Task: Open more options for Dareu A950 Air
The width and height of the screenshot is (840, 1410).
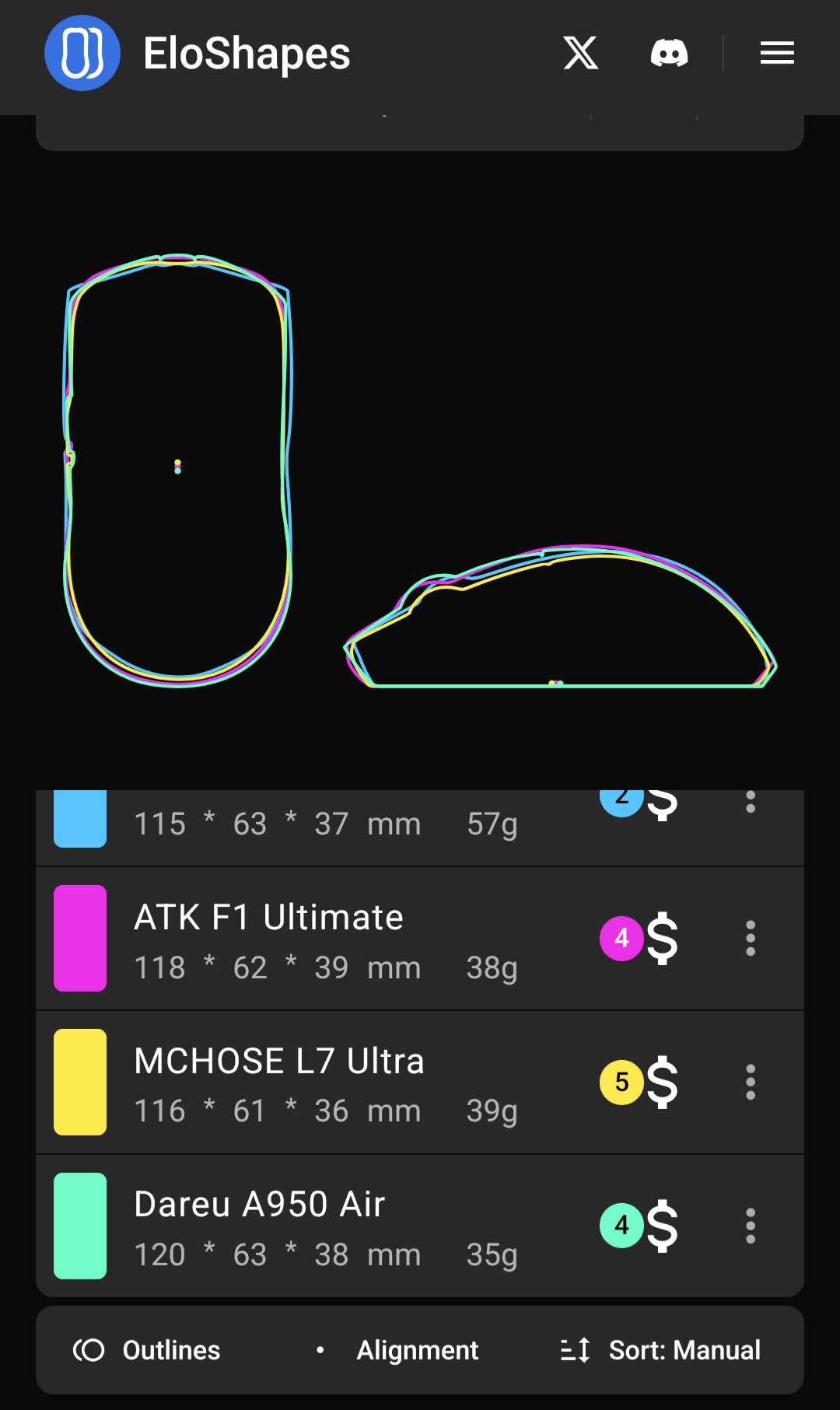Action: [x=751, y=1226]
